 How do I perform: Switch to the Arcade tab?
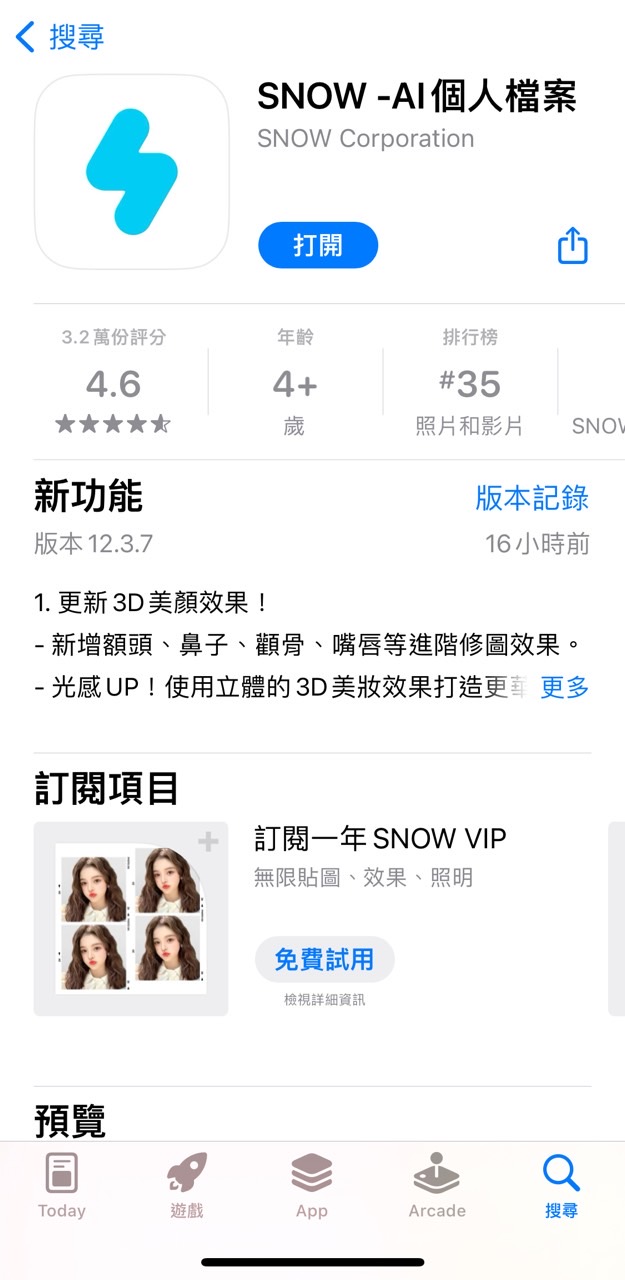pyautogui.click(x=437, y=1185)
